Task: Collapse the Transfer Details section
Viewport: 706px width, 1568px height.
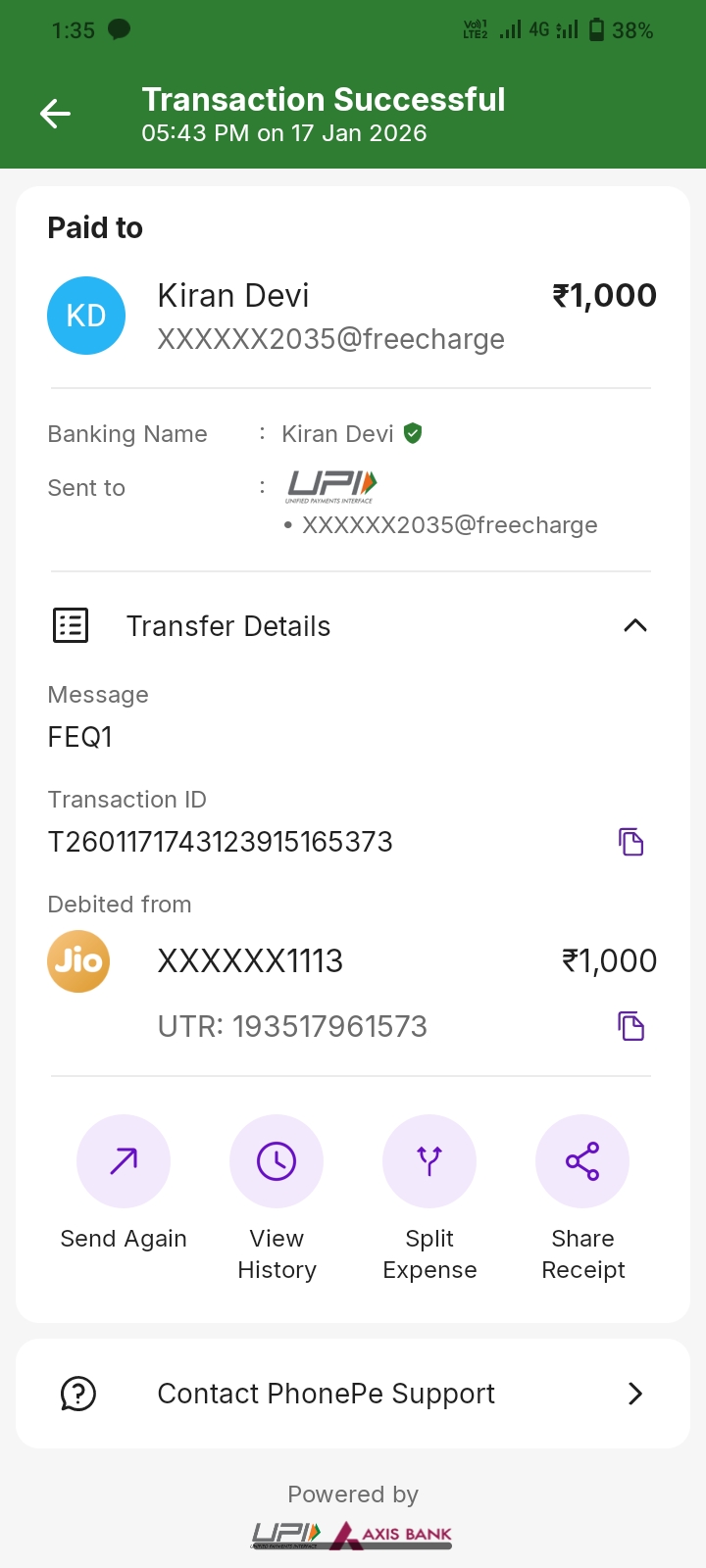Action: click(x=634, y=625)
